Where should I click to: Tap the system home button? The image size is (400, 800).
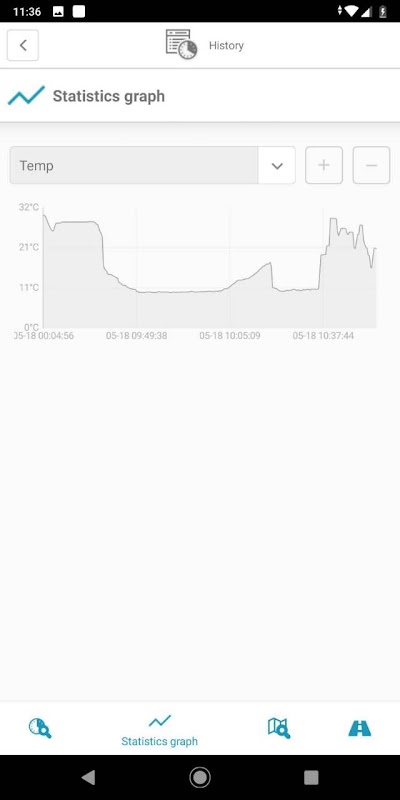[200, 777]
